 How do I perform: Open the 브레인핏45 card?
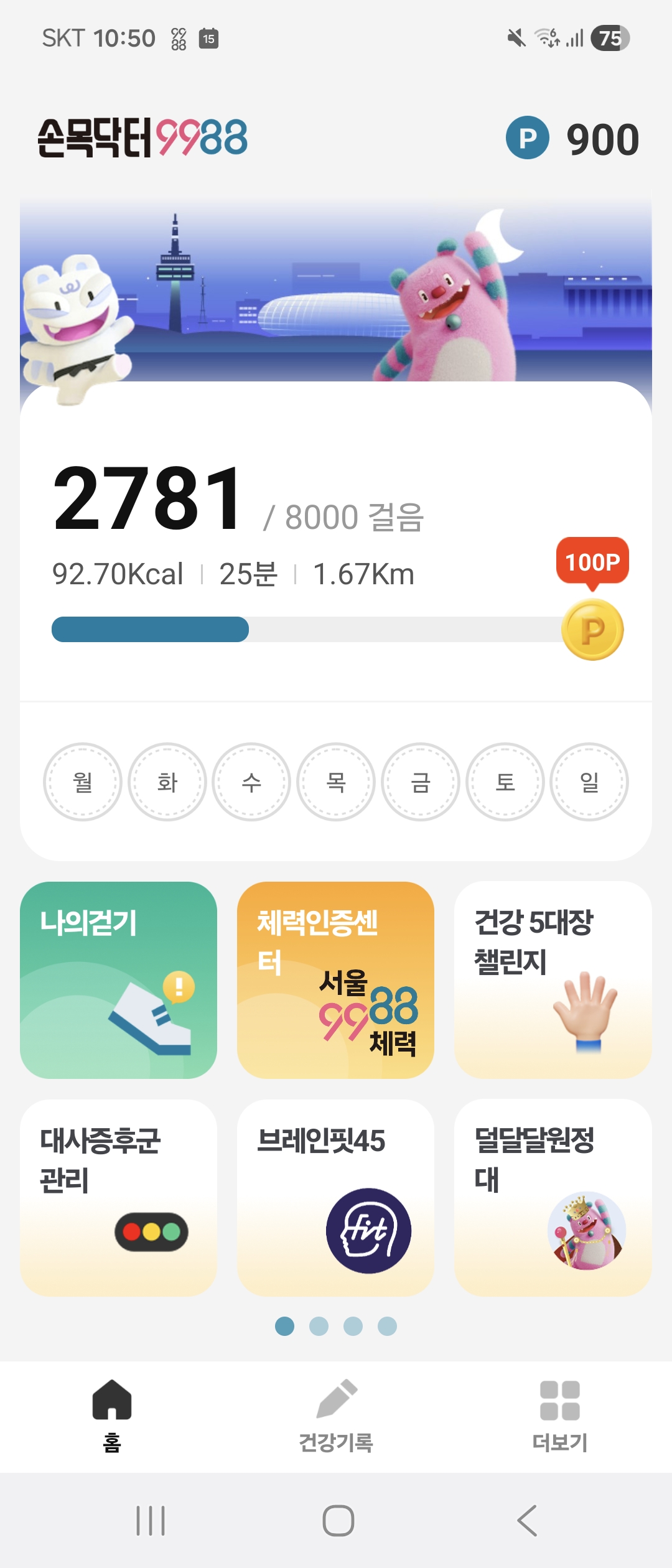[335, 1197]
